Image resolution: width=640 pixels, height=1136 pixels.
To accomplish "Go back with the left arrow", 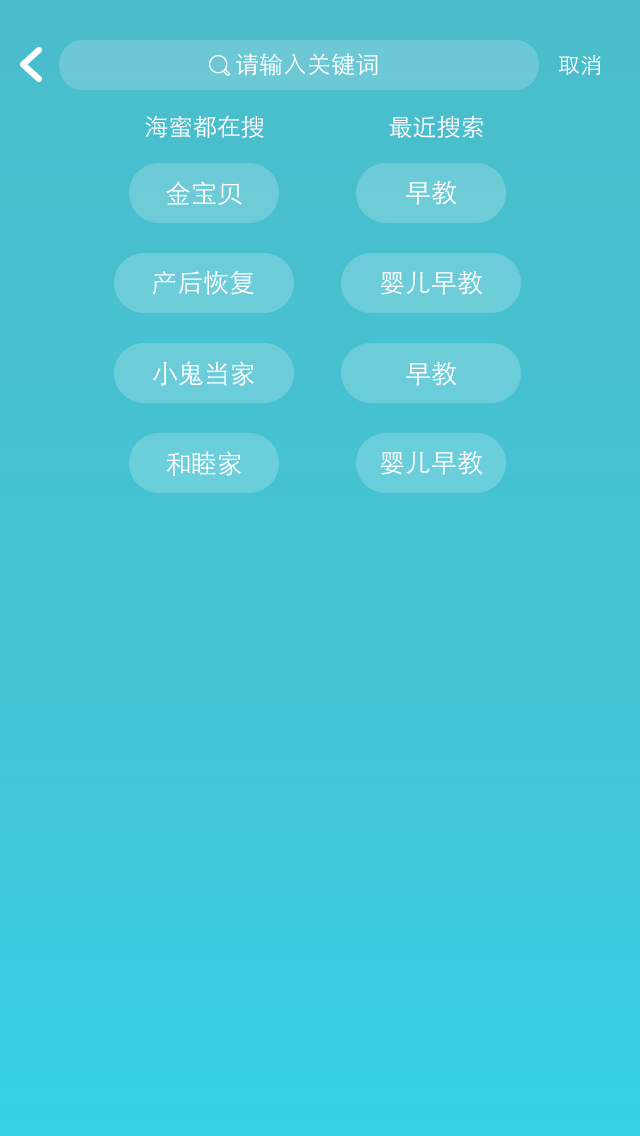I will coord(31,65).
